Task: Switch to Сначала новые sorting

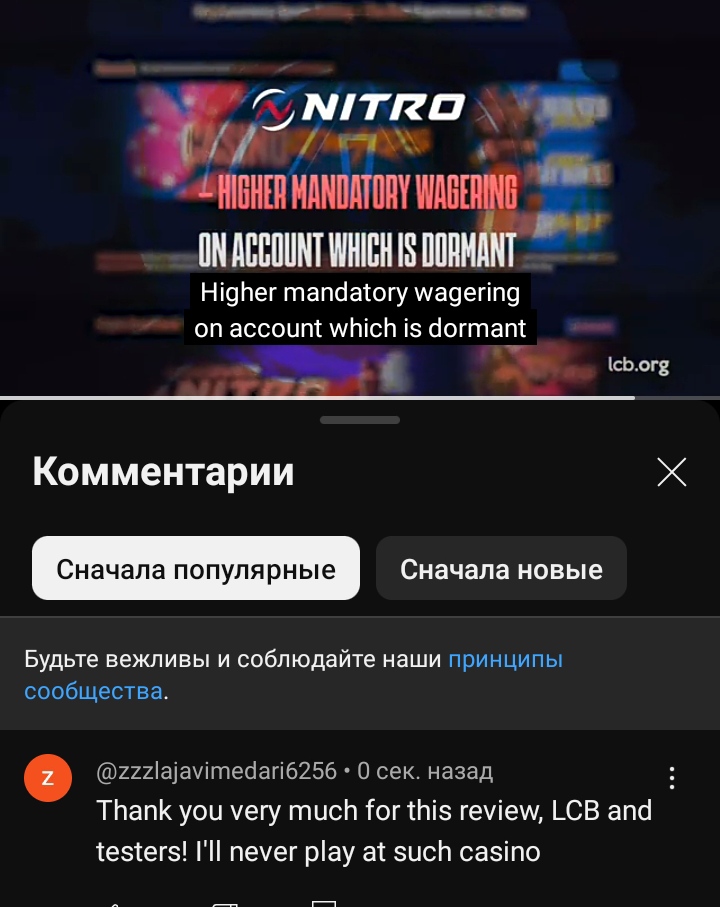Action: pos(501,569)
